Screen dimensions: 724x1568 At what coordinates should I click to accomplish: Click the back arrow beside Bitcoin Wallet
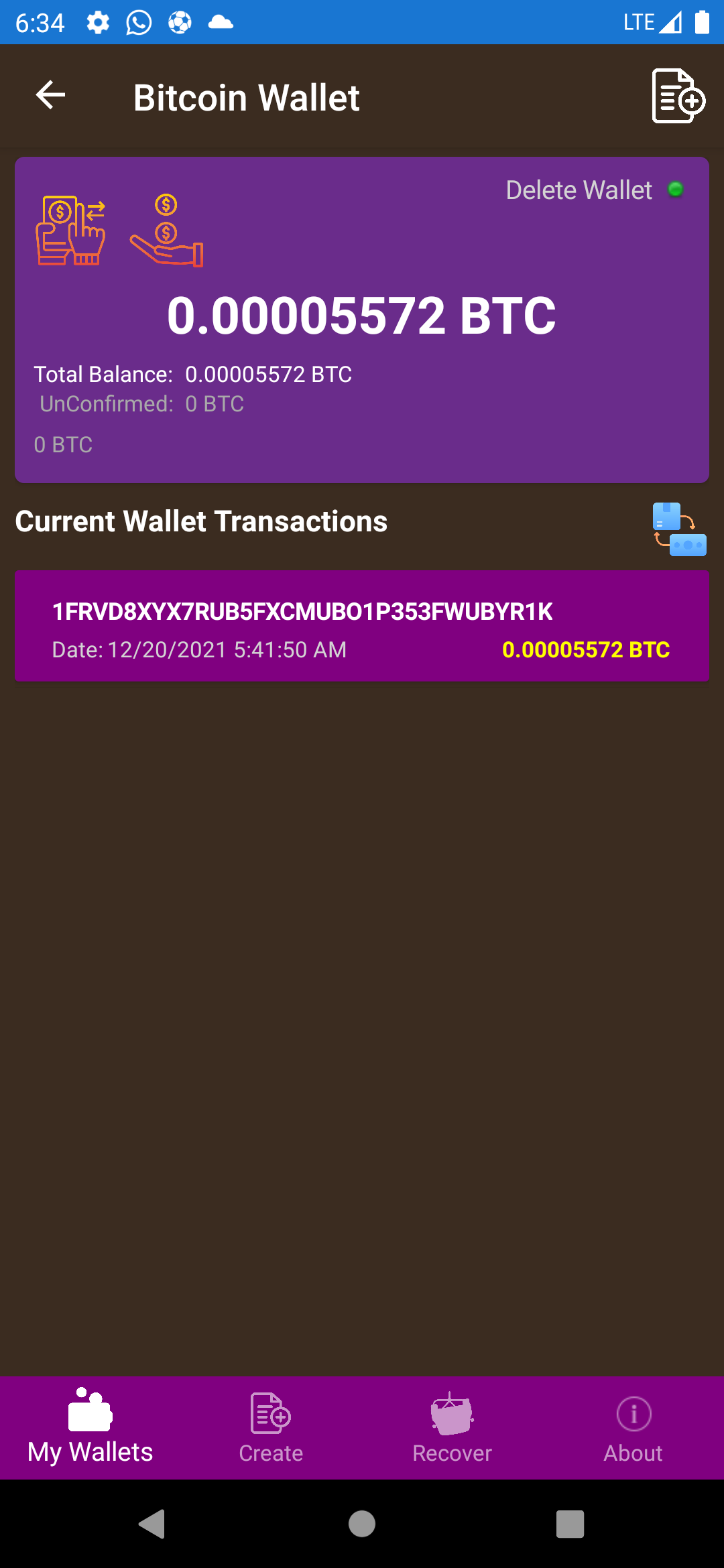point(49,94)
